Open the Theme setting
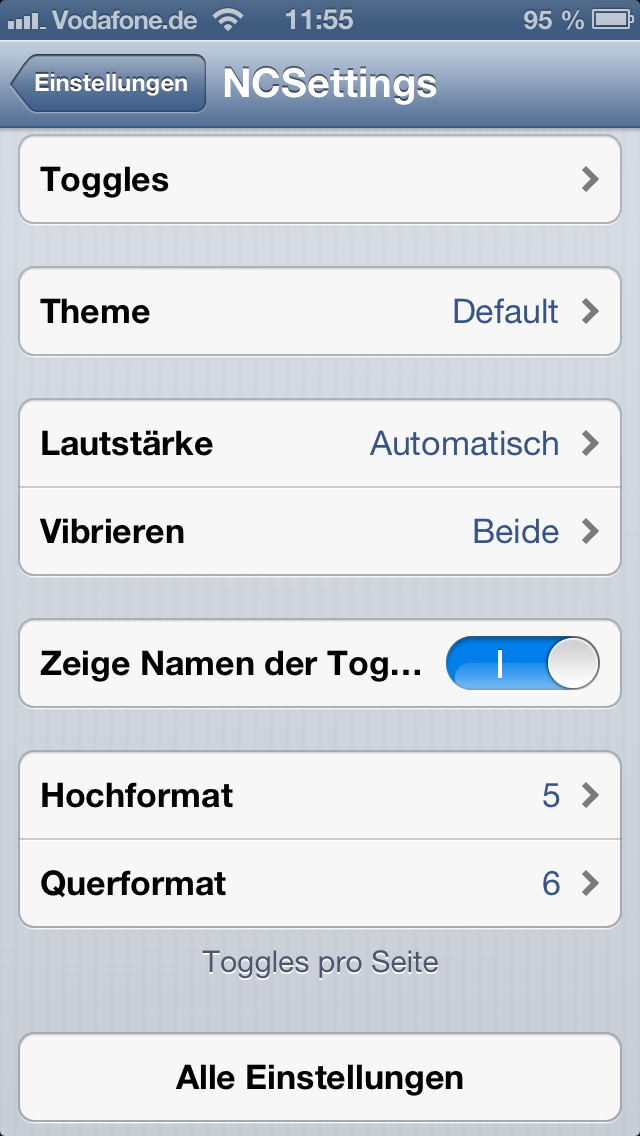This screenshot has height=1136, width=640. [320, 311]
